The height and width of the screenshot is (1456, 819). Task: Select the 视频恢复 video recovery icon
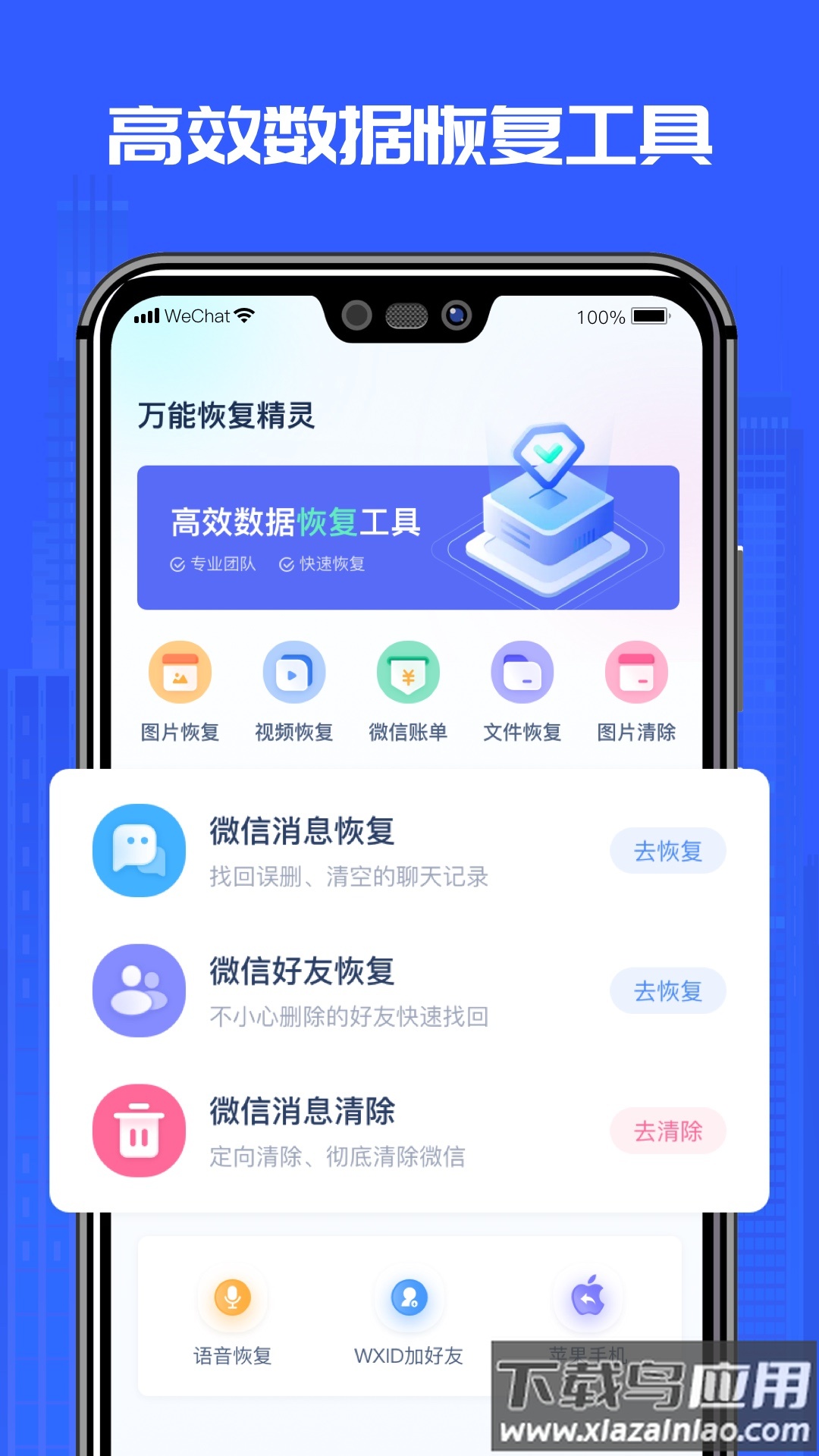click(294, 673)
